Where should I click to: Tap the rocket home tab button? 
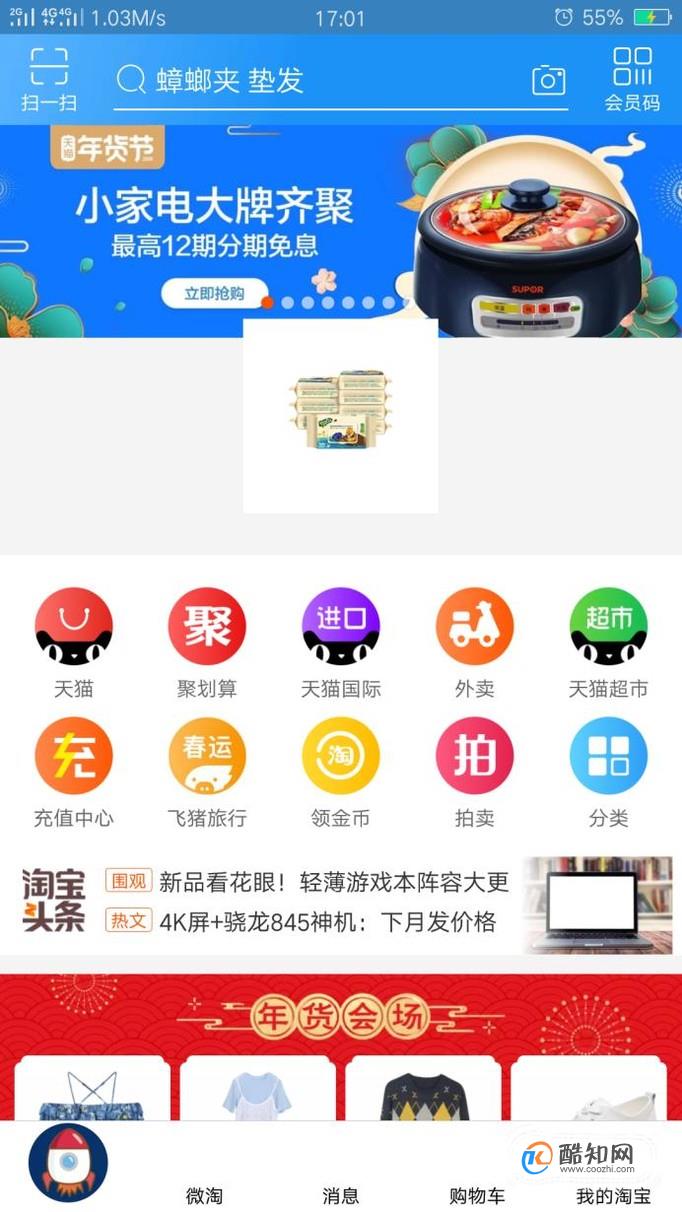(68, 1162)
